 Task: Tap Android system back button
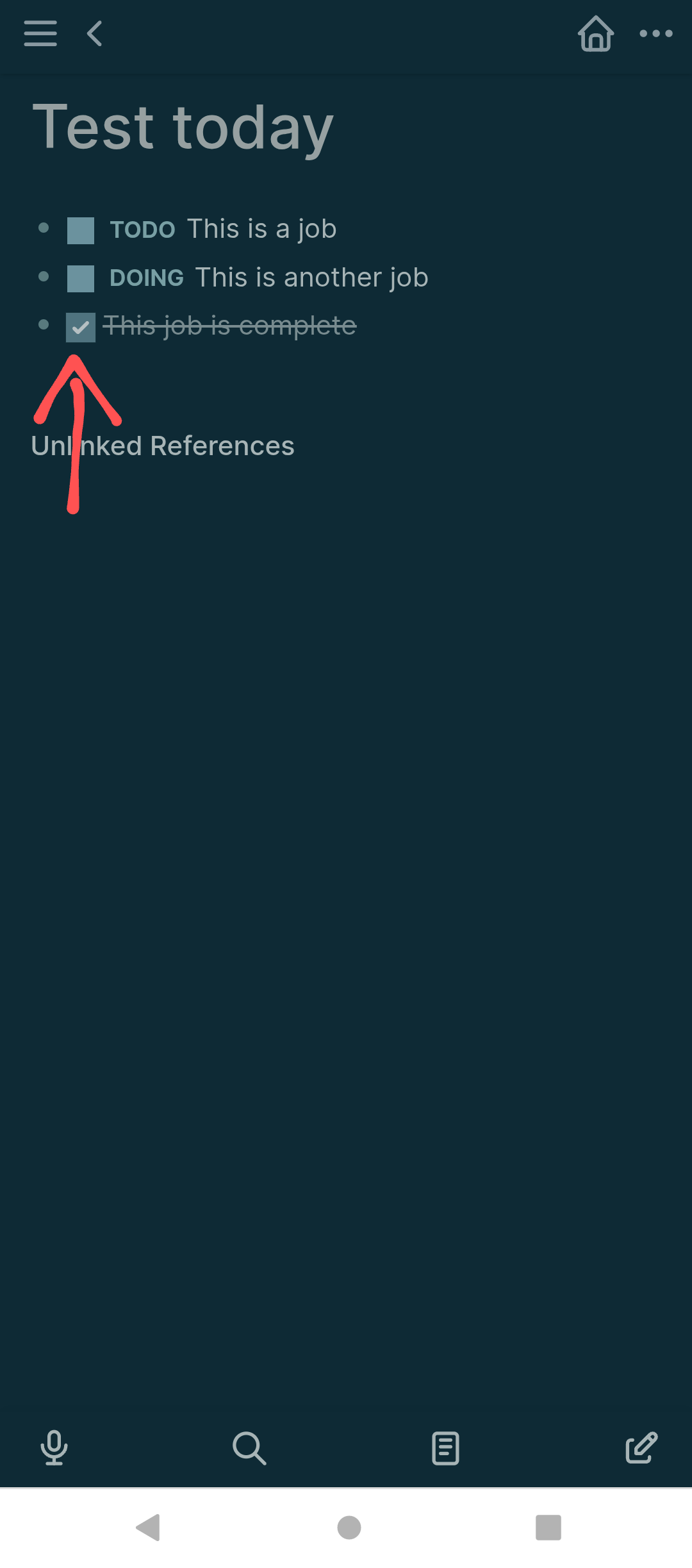point(148,1528)
